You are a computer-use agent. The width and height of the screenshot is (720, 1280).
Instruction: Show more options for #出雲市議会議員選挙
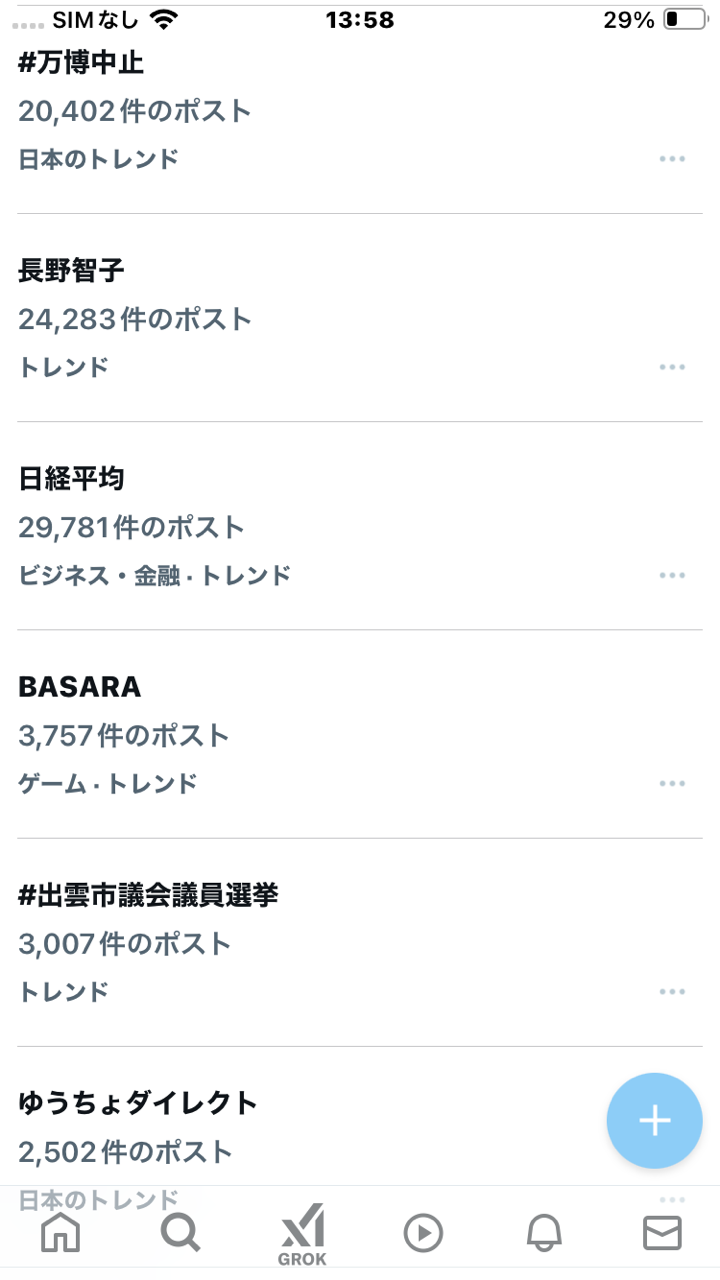672,992
